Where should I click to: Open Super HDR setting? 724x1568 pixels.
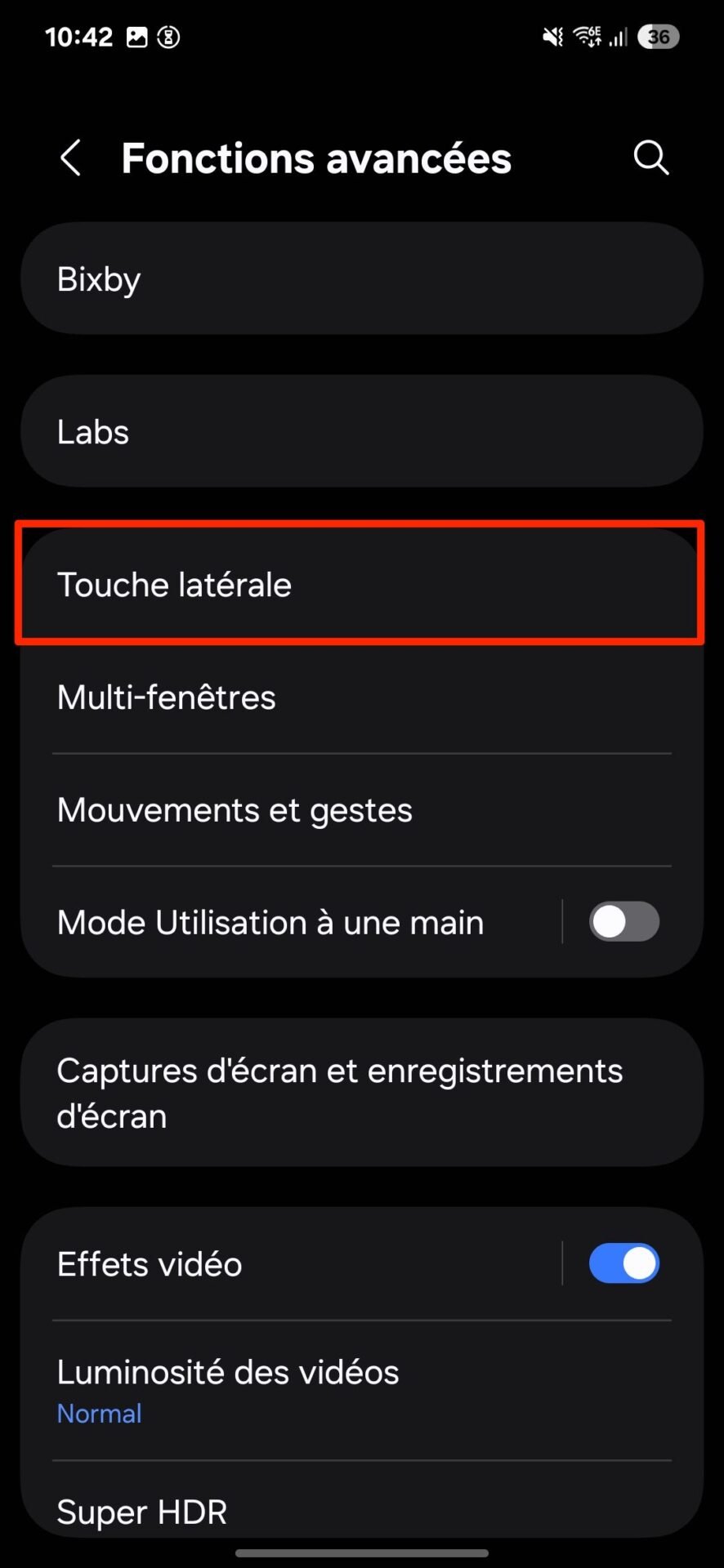point(362,1501)
